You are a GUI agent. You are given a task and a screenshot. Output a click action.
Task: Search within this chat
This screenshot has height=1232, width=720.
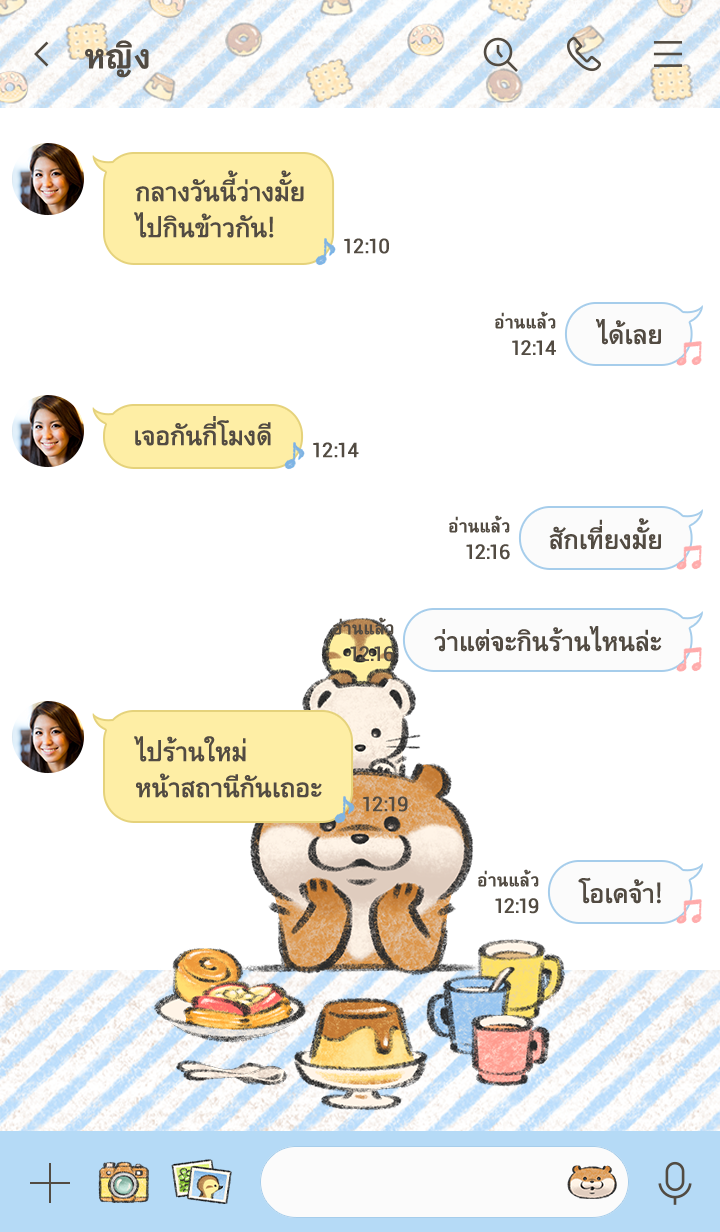(500, 54)
